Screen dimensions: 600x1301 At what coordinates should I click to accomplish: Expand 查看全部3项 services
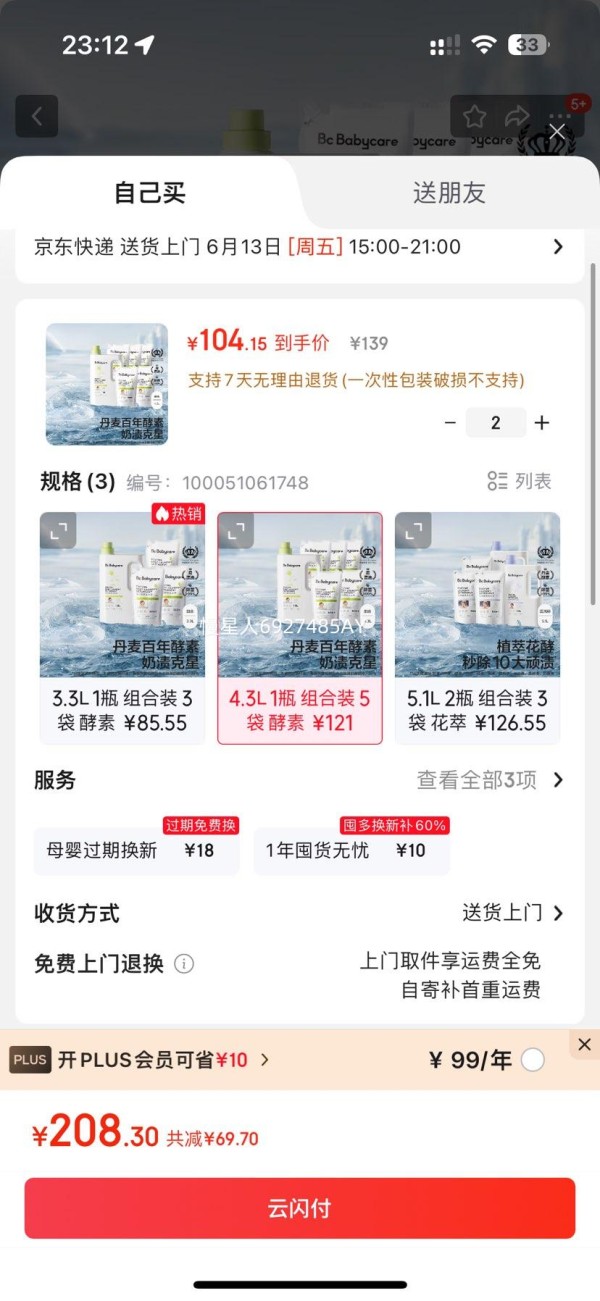point(490,780)
